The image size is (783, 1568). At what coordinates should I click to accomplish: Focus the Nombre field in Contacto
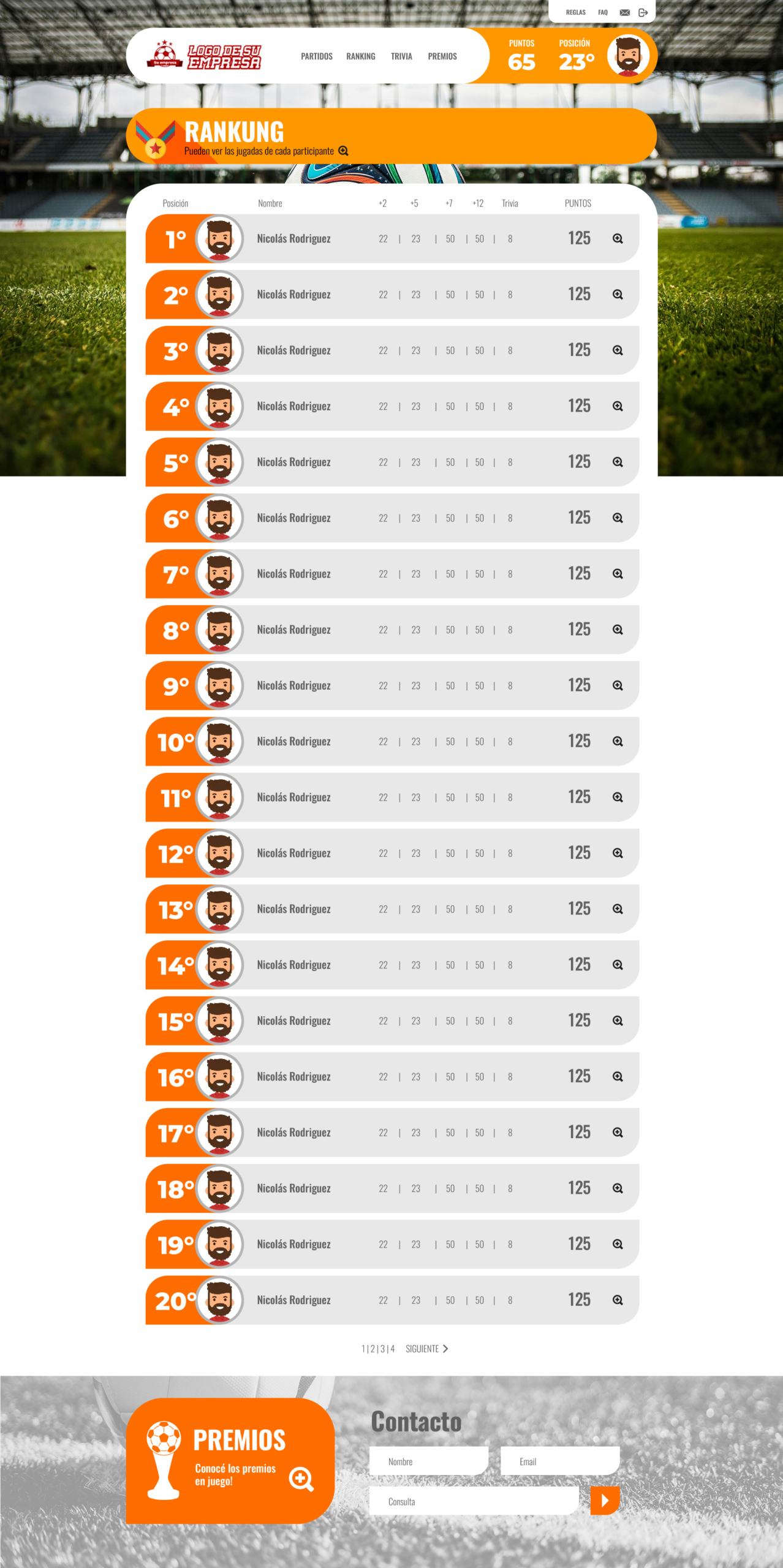pyautogui.click(x=428, y=1461)
